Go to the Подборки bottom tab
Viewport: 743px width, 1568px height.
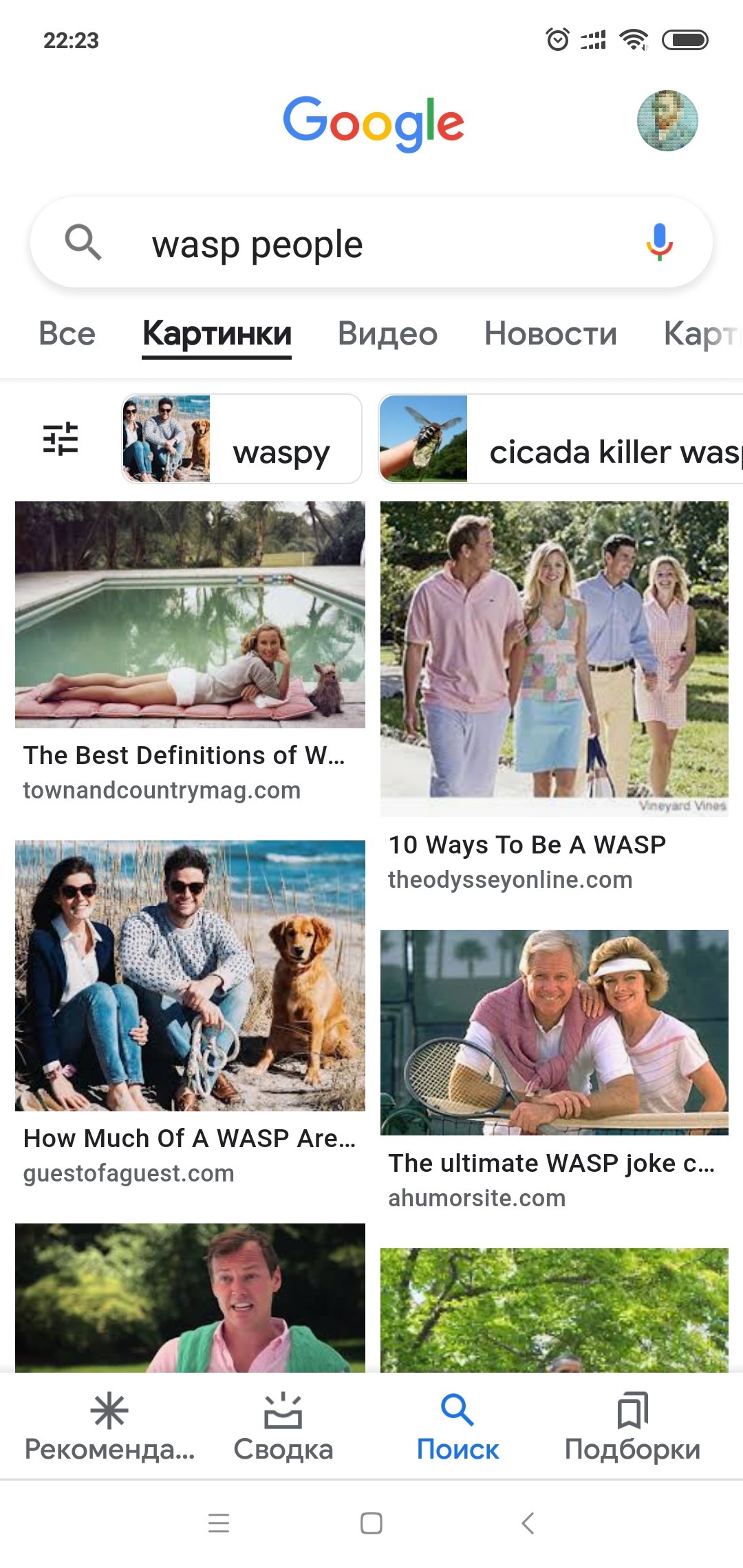pos(632,1427)
